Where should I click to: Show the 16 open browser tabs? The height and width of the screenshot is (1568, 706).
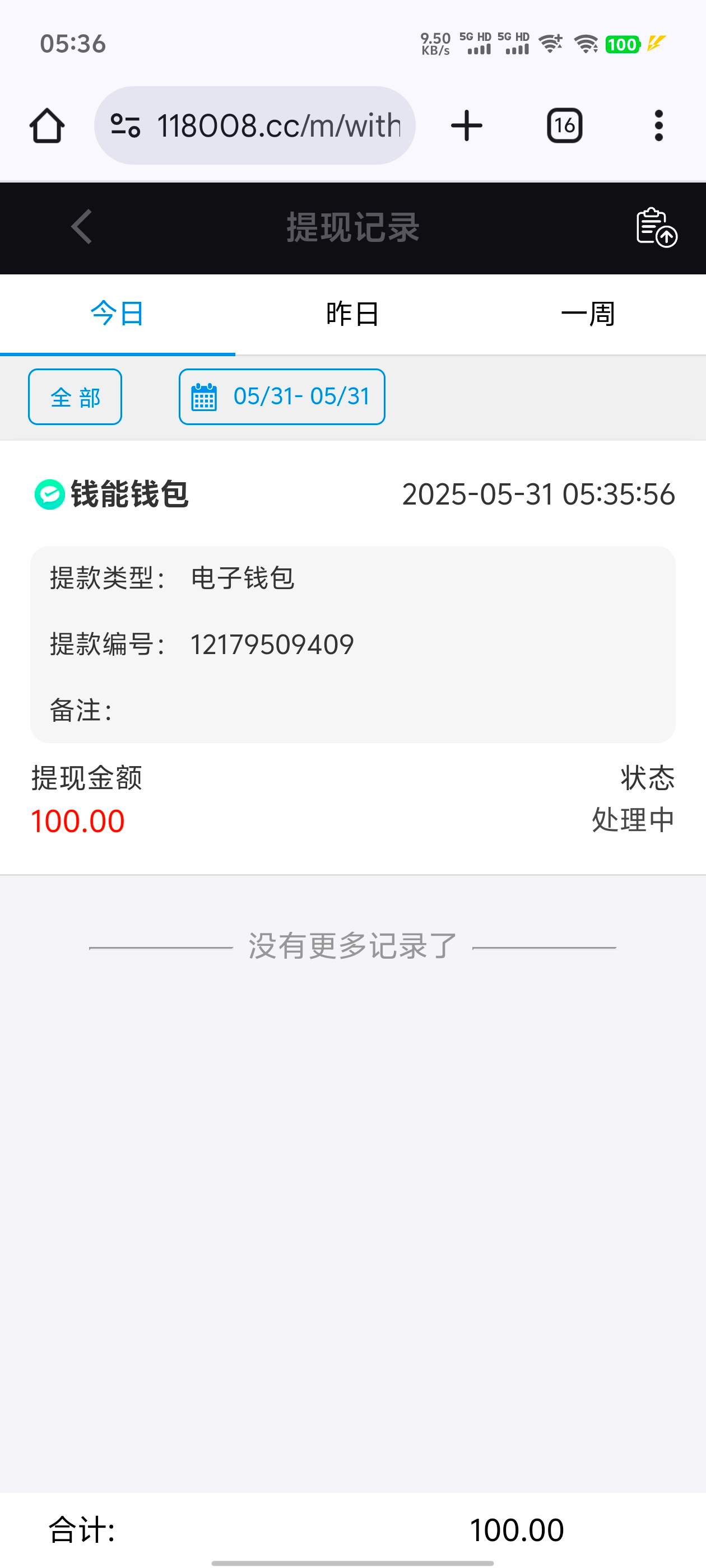(x=565, y=126)
